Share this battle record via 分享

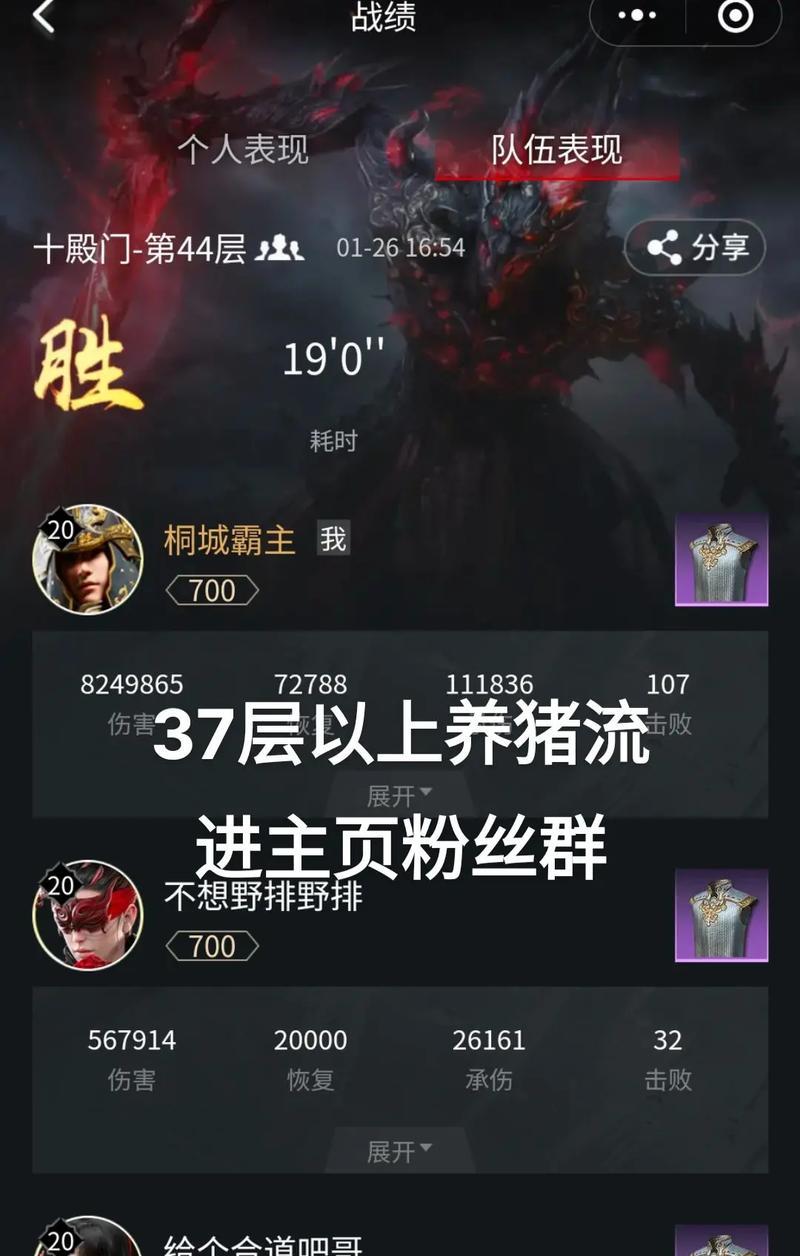[x=695, y=247]
